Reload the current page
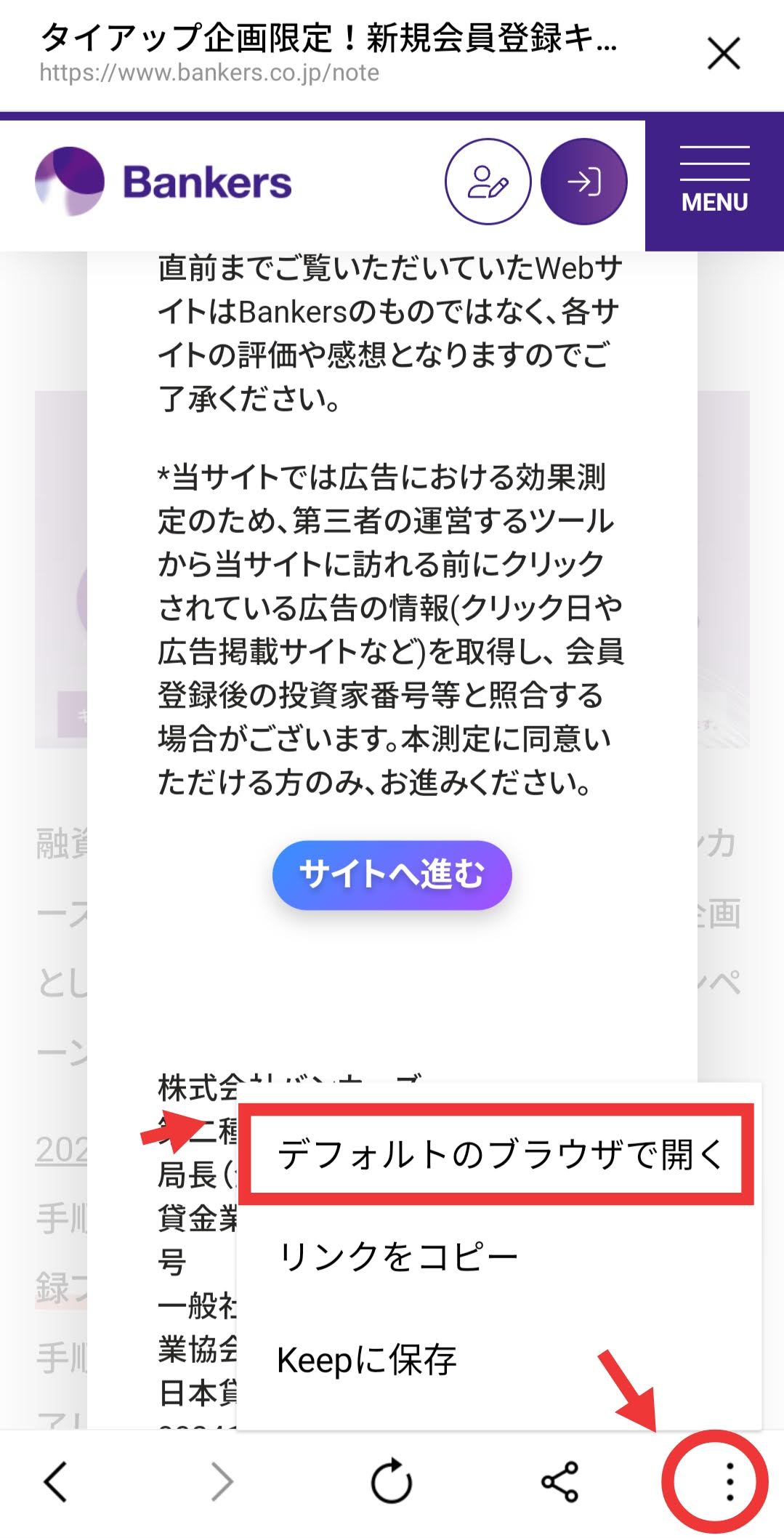The image size is (784, 1538). 392,1481
